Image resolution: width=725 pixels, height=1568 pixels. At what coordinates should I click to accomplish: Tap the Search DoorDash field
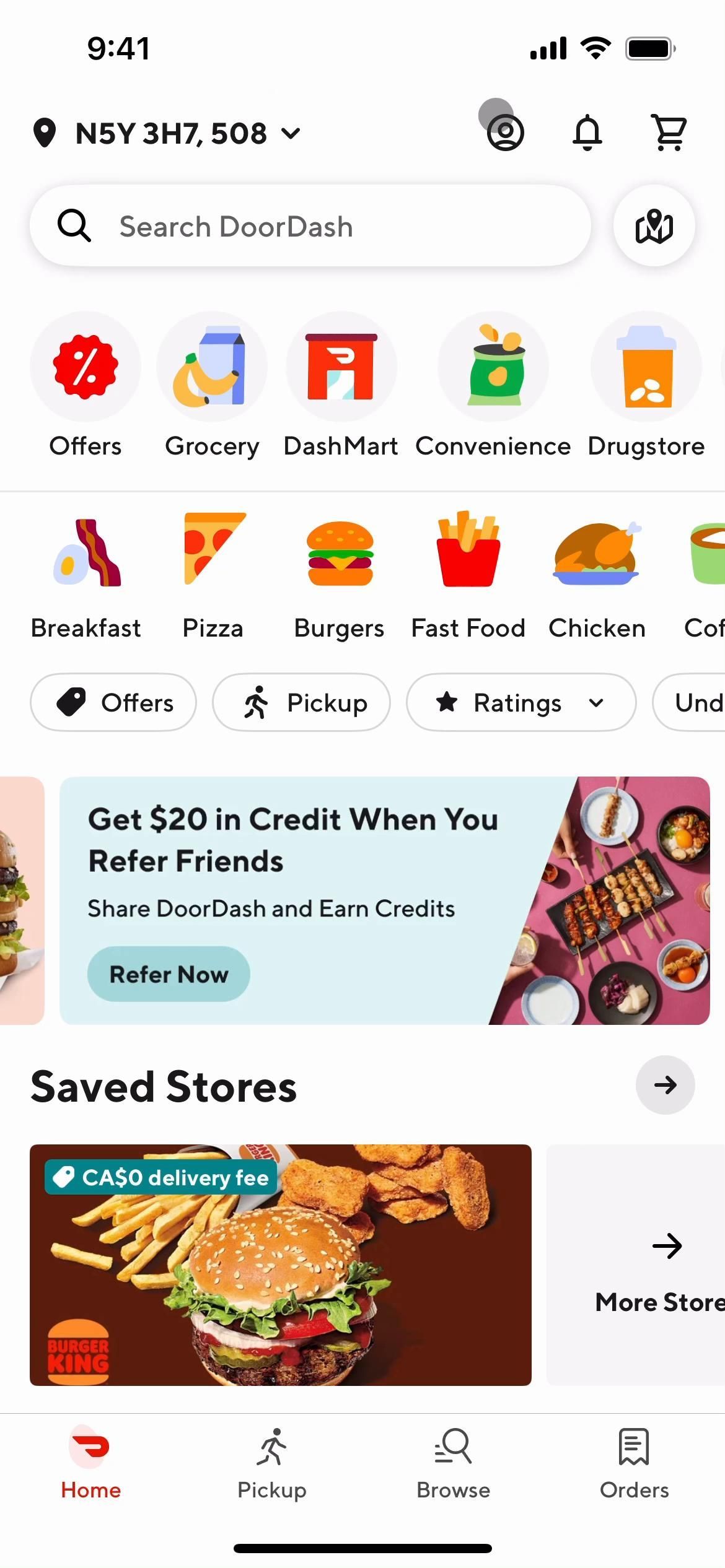tap(310, 226)
